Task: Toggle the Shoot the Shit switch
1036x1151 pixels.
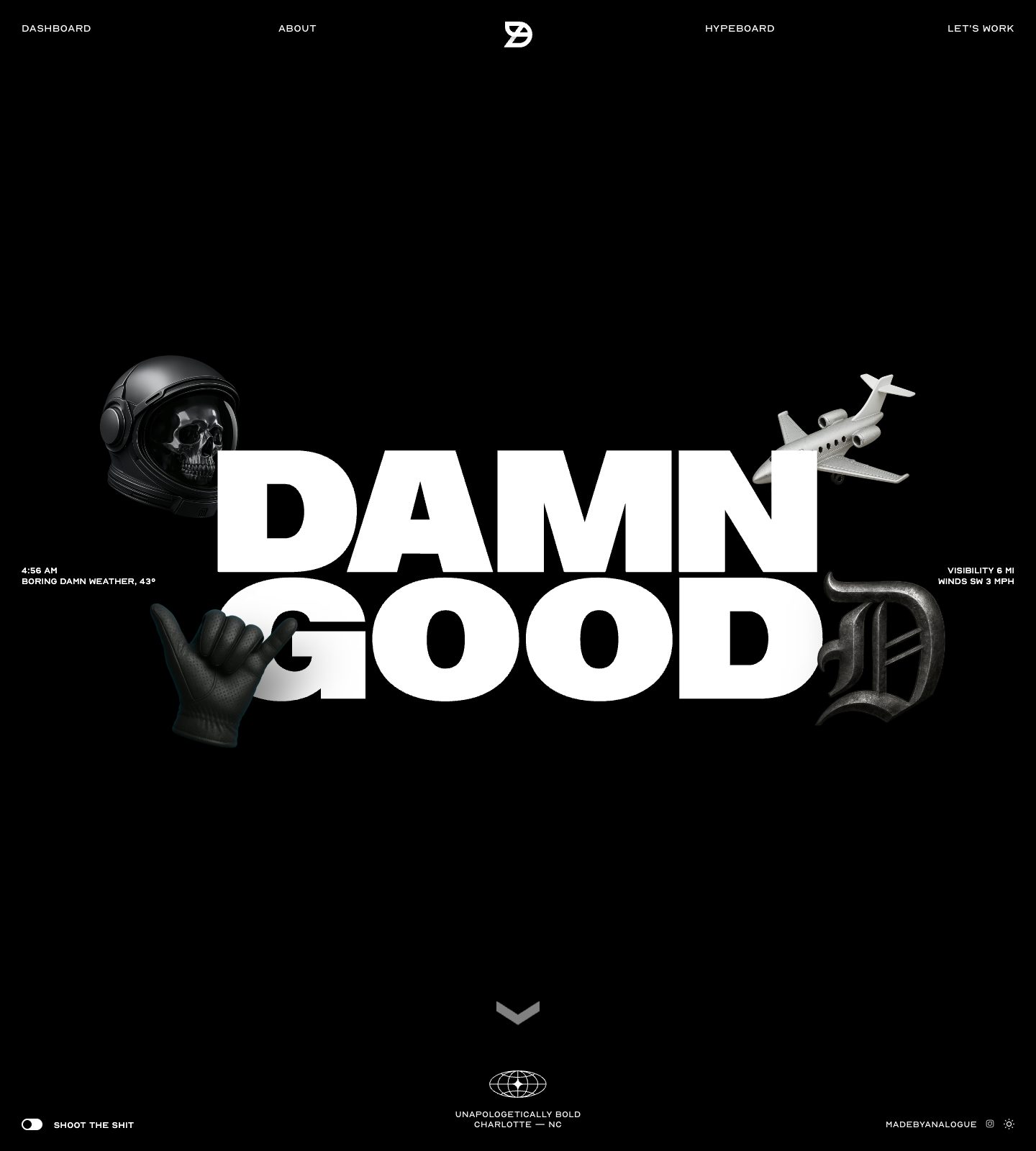Action: point(32,1124)
